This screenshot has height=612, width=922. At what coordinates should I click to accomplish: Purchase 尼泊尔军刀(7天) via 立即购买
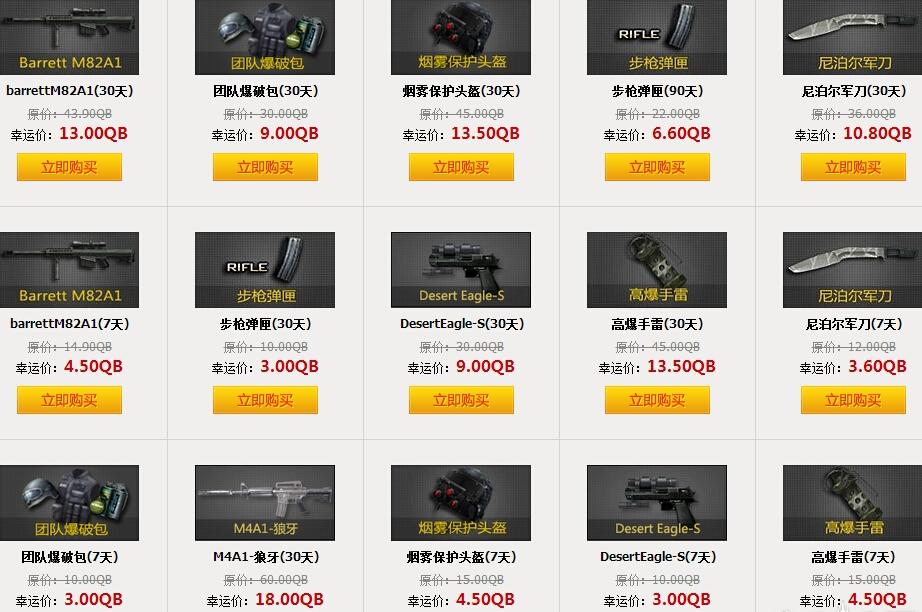(853, 400)
